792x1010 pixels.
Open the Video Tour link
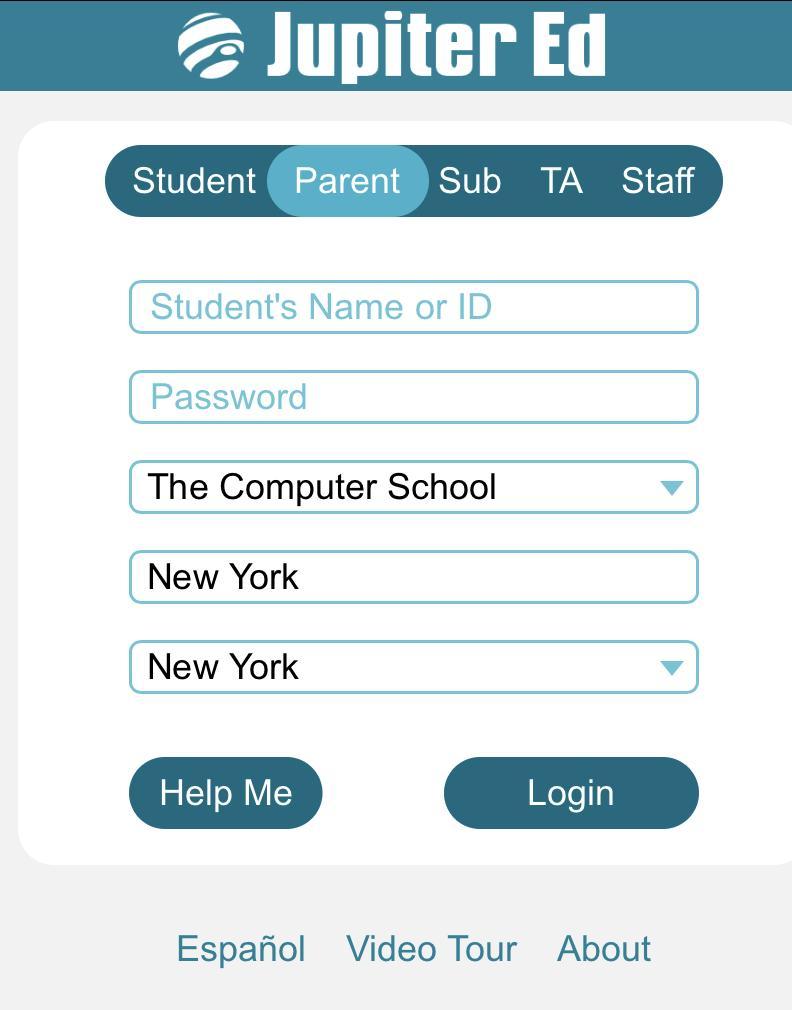[x=431, y=949]
